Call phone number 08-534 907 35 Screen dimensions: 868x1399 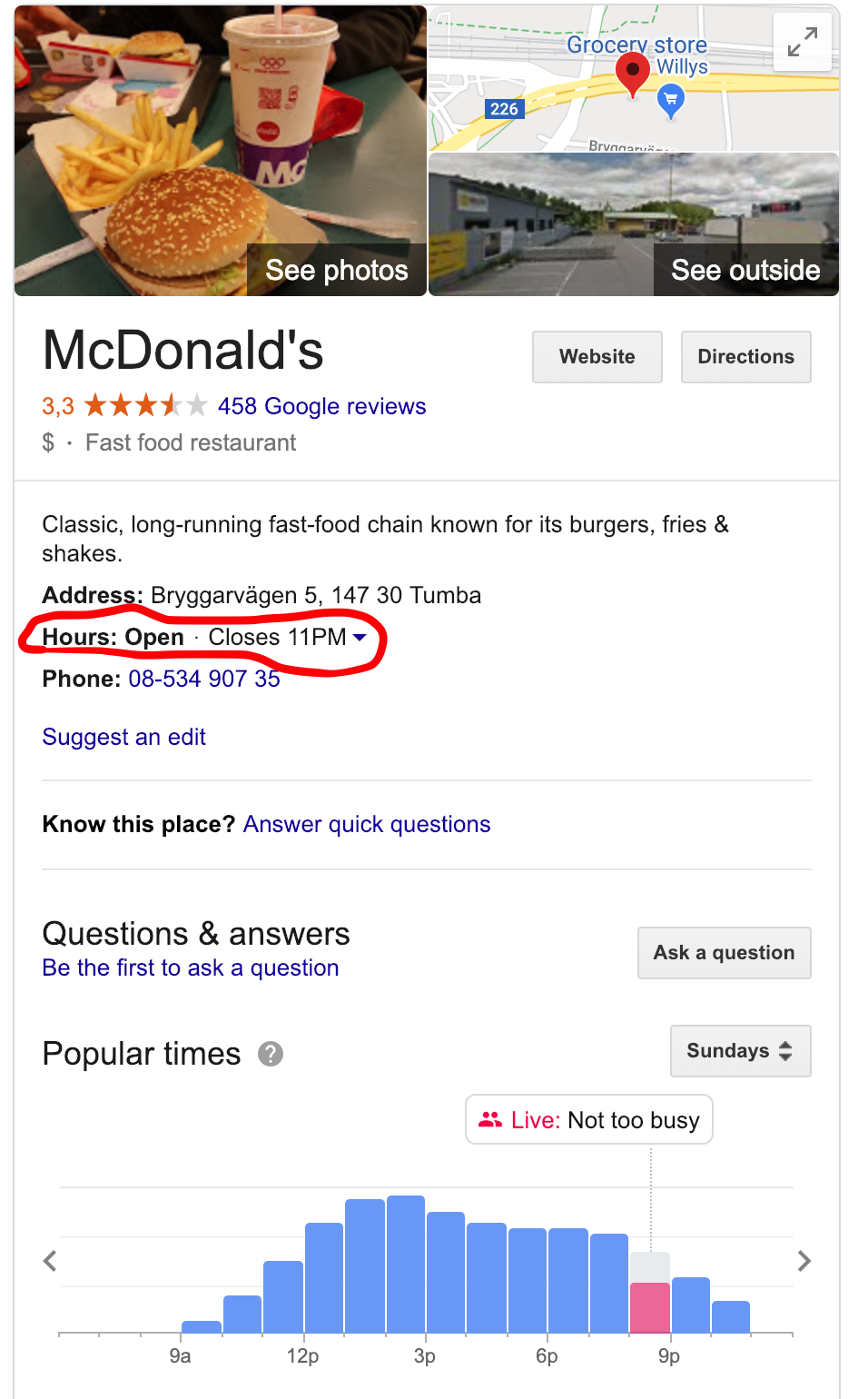click(x=204, y=679)
